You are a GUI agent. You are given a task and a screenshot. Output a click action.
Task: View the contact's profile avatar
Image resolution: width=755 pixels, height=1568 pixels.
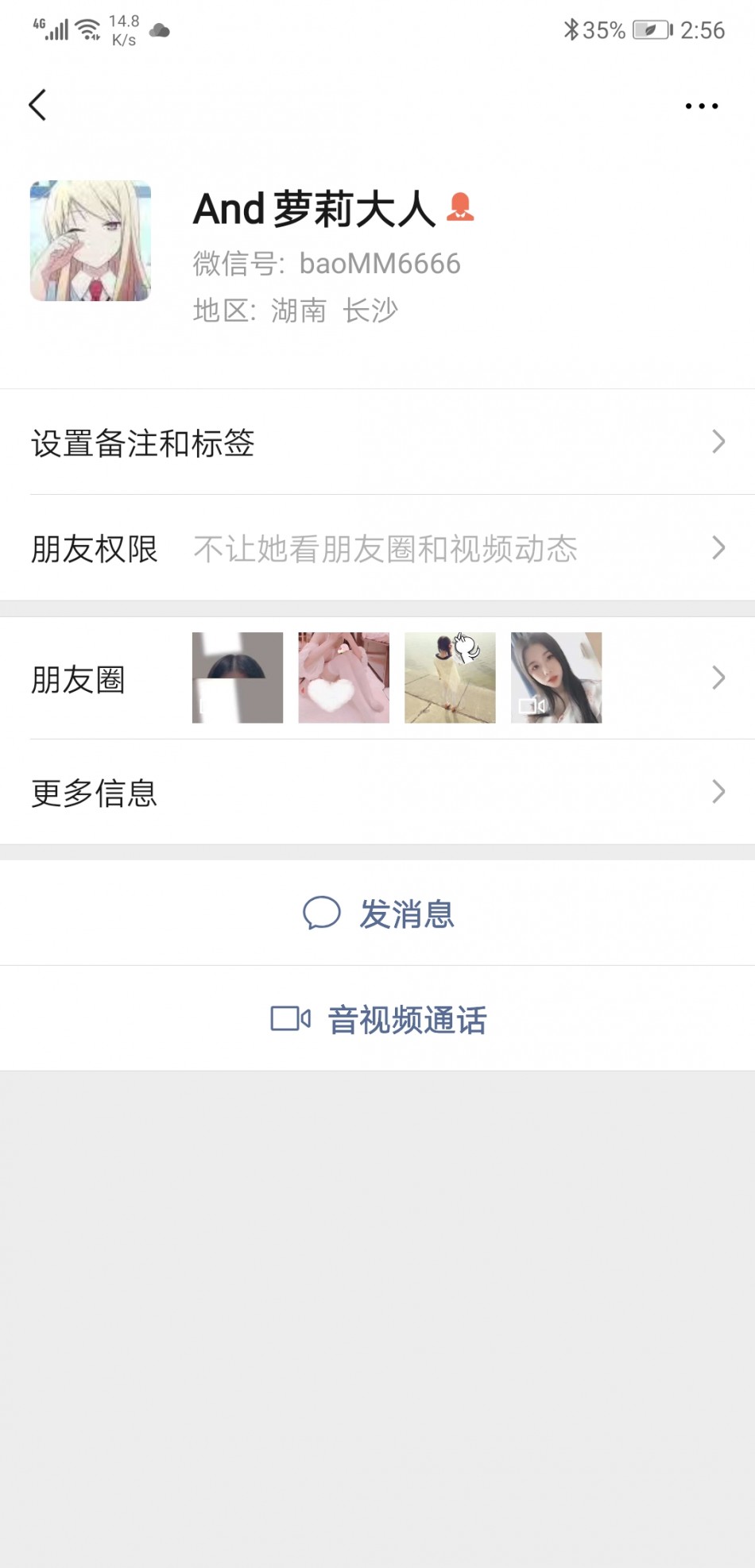tap(91, 241)
